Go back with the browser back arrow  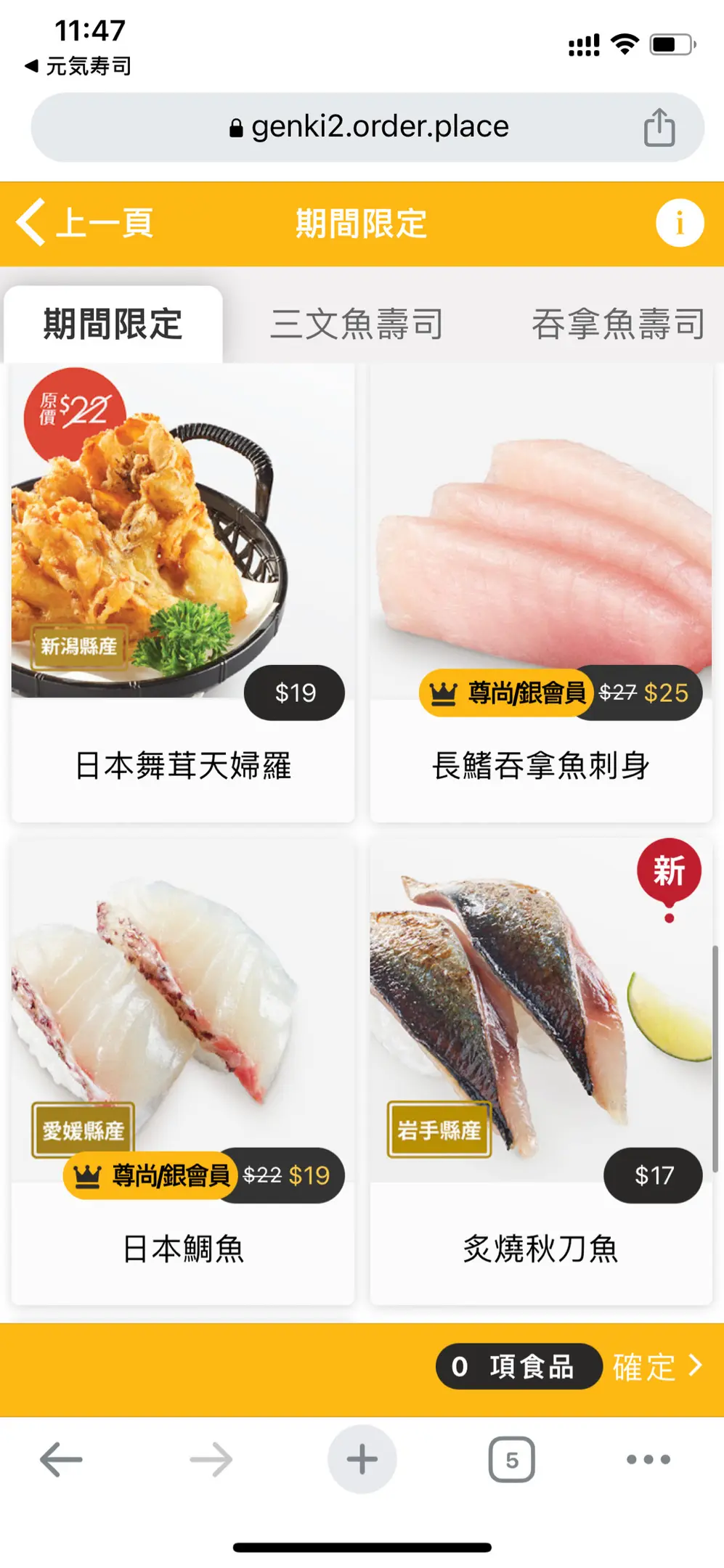tap(61, 1459)
